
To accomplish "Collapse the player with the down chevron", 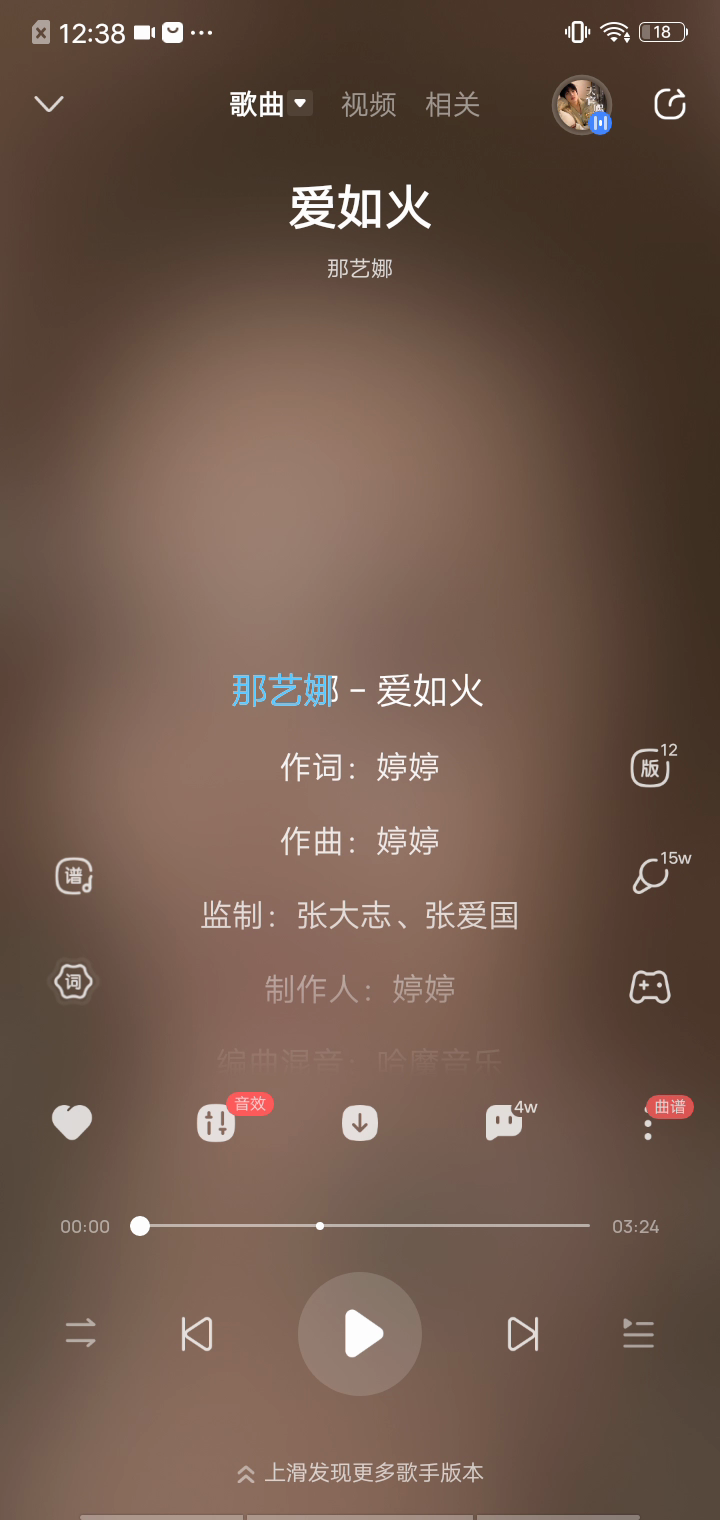I will [x=49, y=104].
